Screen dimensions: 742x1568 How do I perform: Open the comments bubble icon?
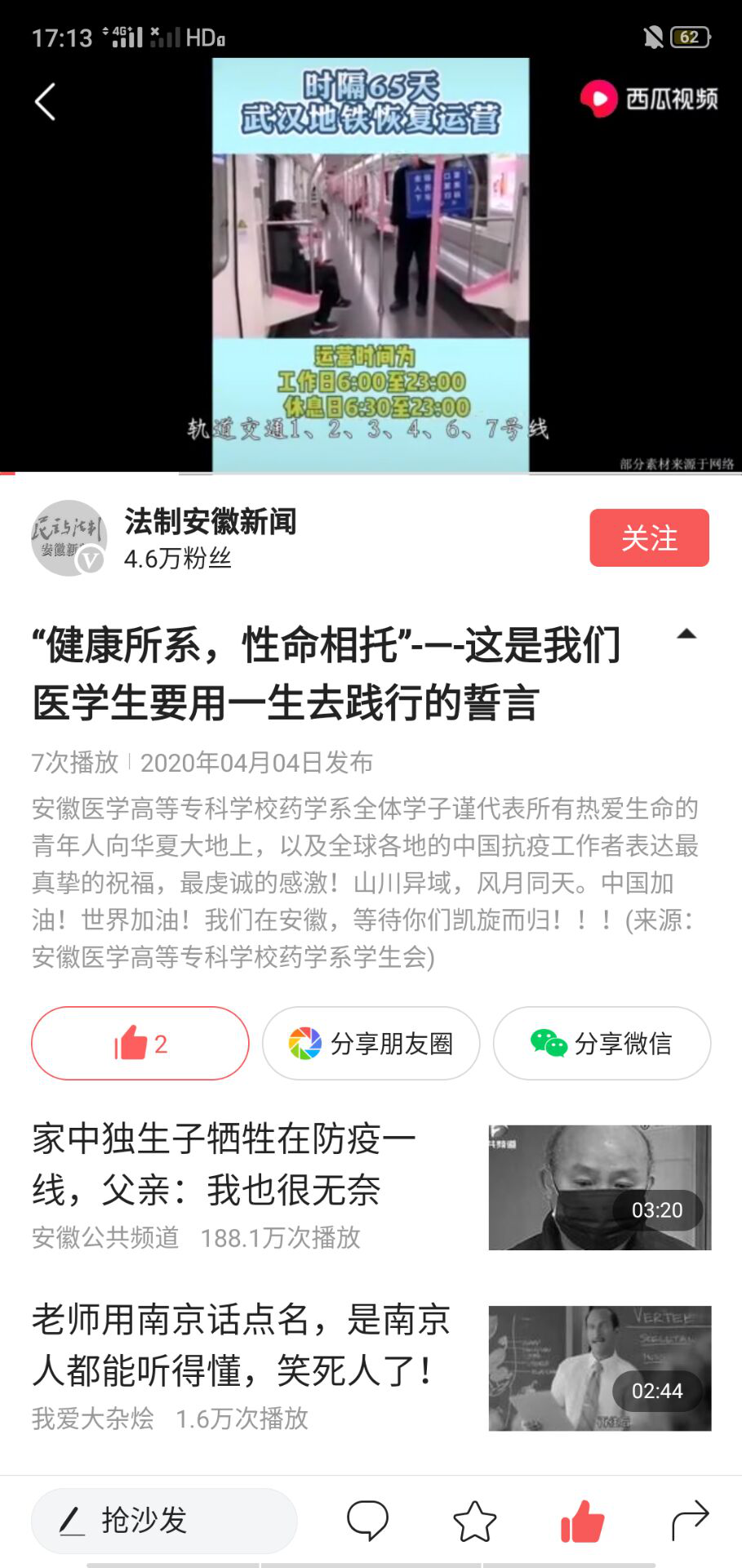[367, 1520]
